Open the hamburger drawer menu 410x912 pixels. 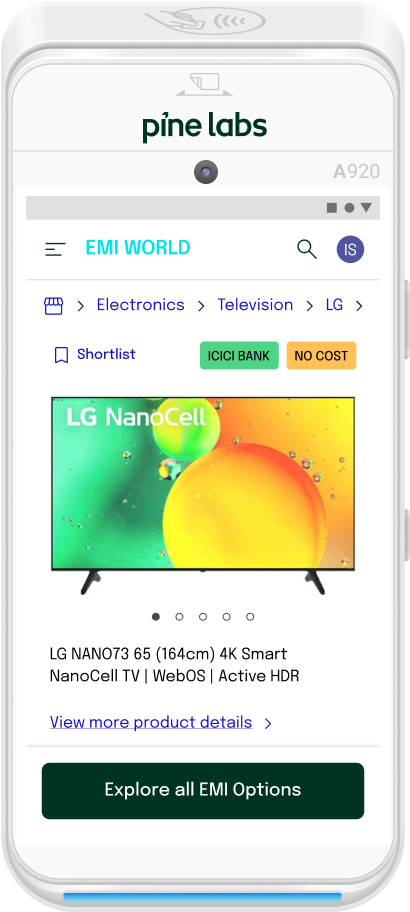coord(55,250)
